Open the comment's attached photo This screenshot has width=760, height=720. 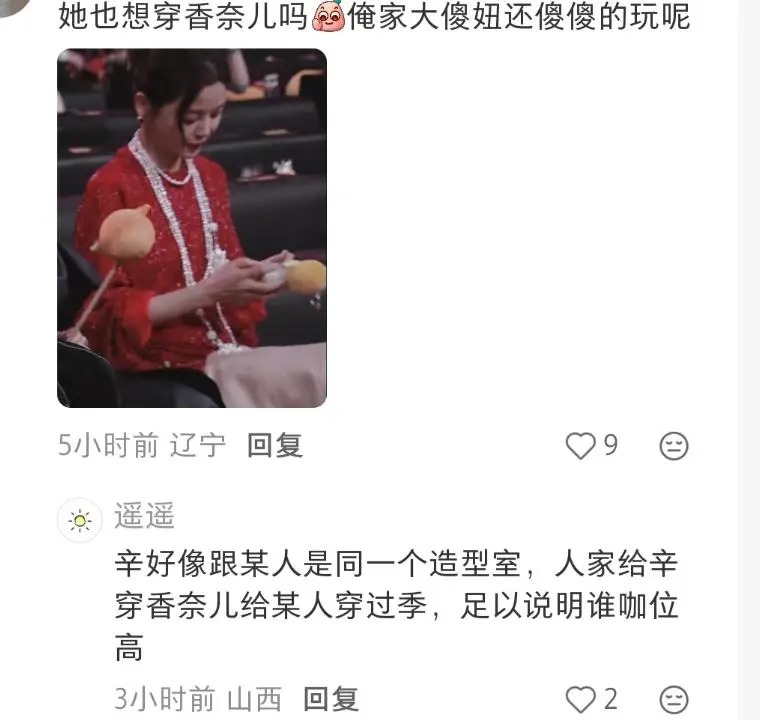(191, 228)
